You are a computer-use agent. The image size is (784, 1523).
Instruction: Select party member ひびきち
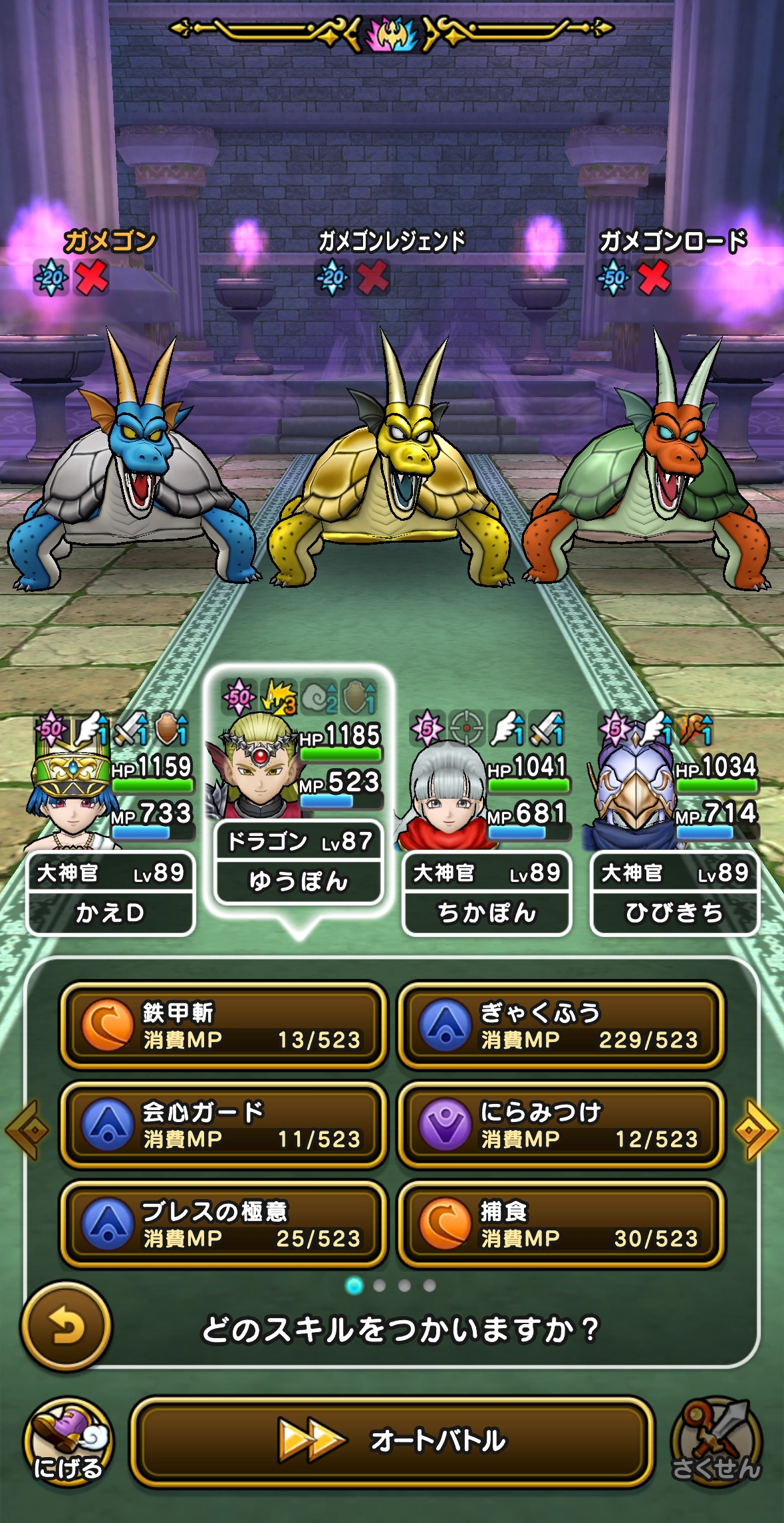[x=674, y=891]
